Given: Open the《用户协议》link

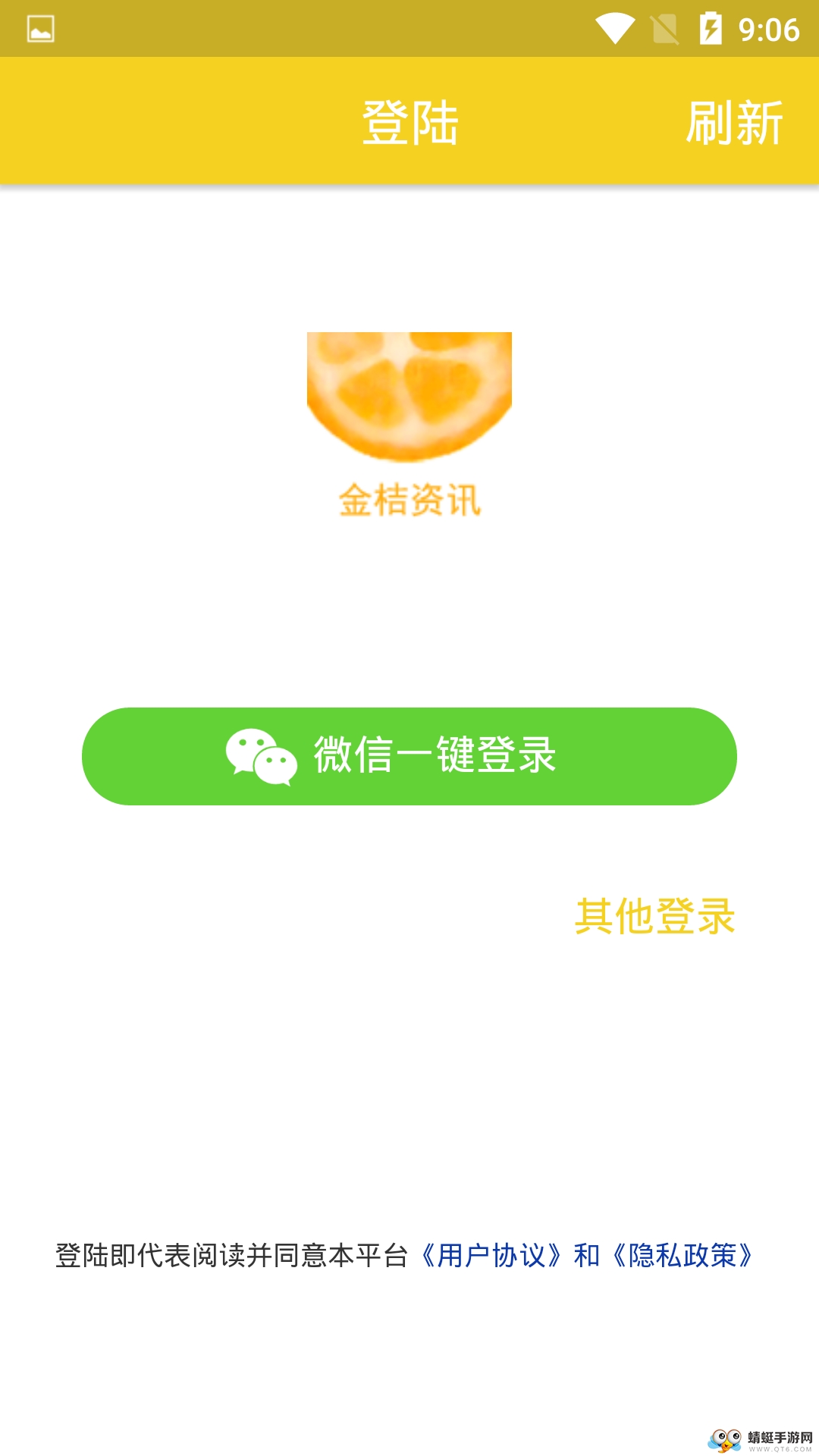Looking at the screenshot, I should point(491,1256).
